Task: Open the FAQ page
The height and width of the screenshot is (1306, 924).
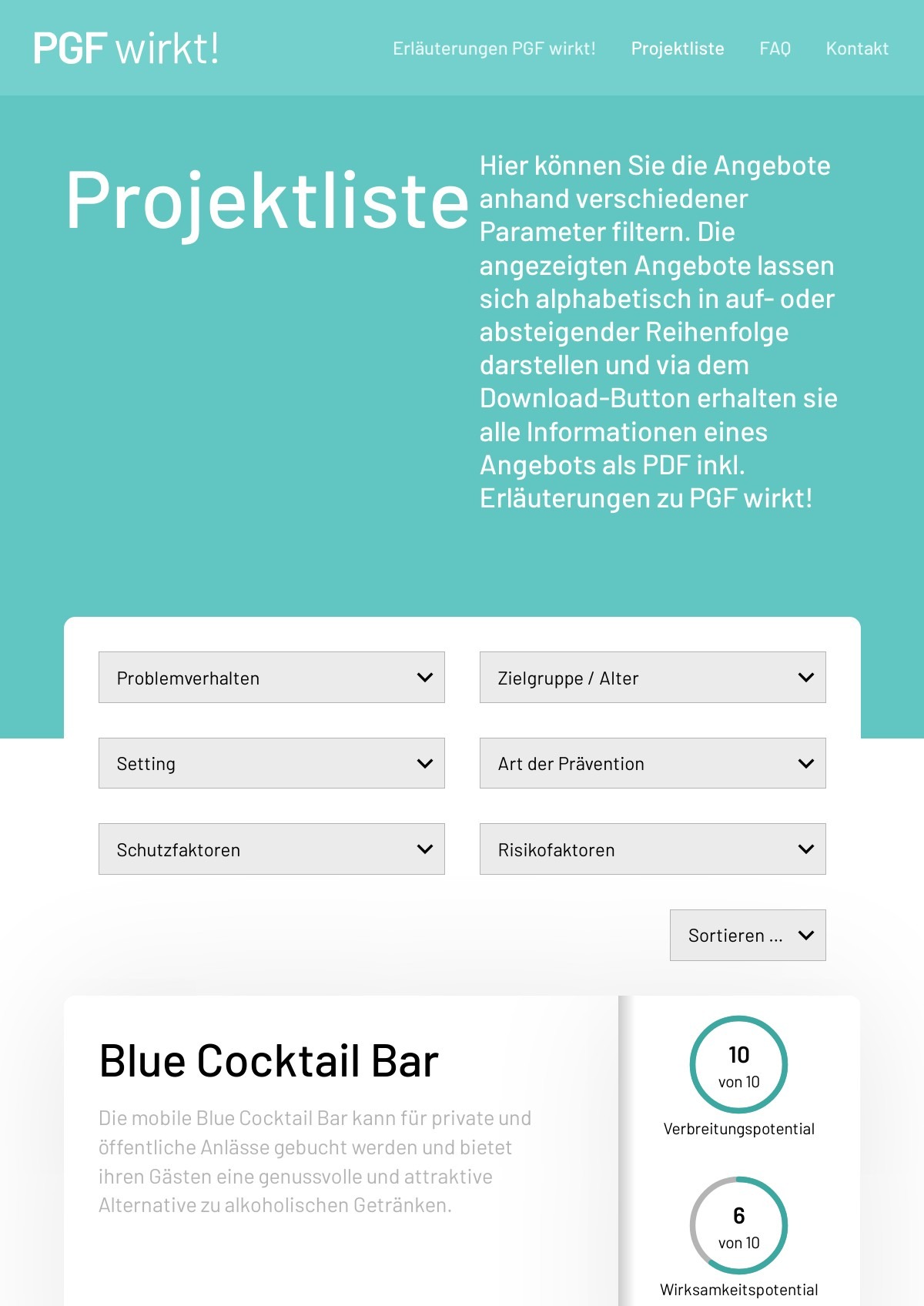Action: pos(775,49)
